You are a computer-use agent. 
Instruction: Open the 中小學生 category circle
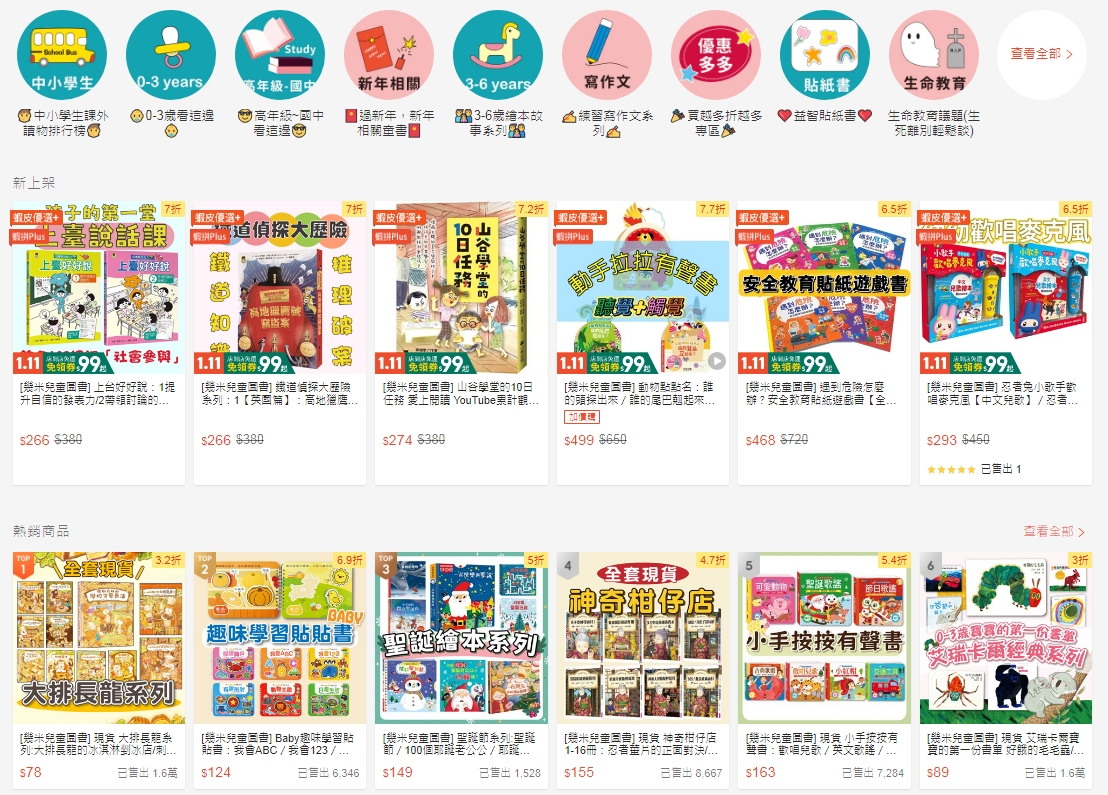pos(62,55)
